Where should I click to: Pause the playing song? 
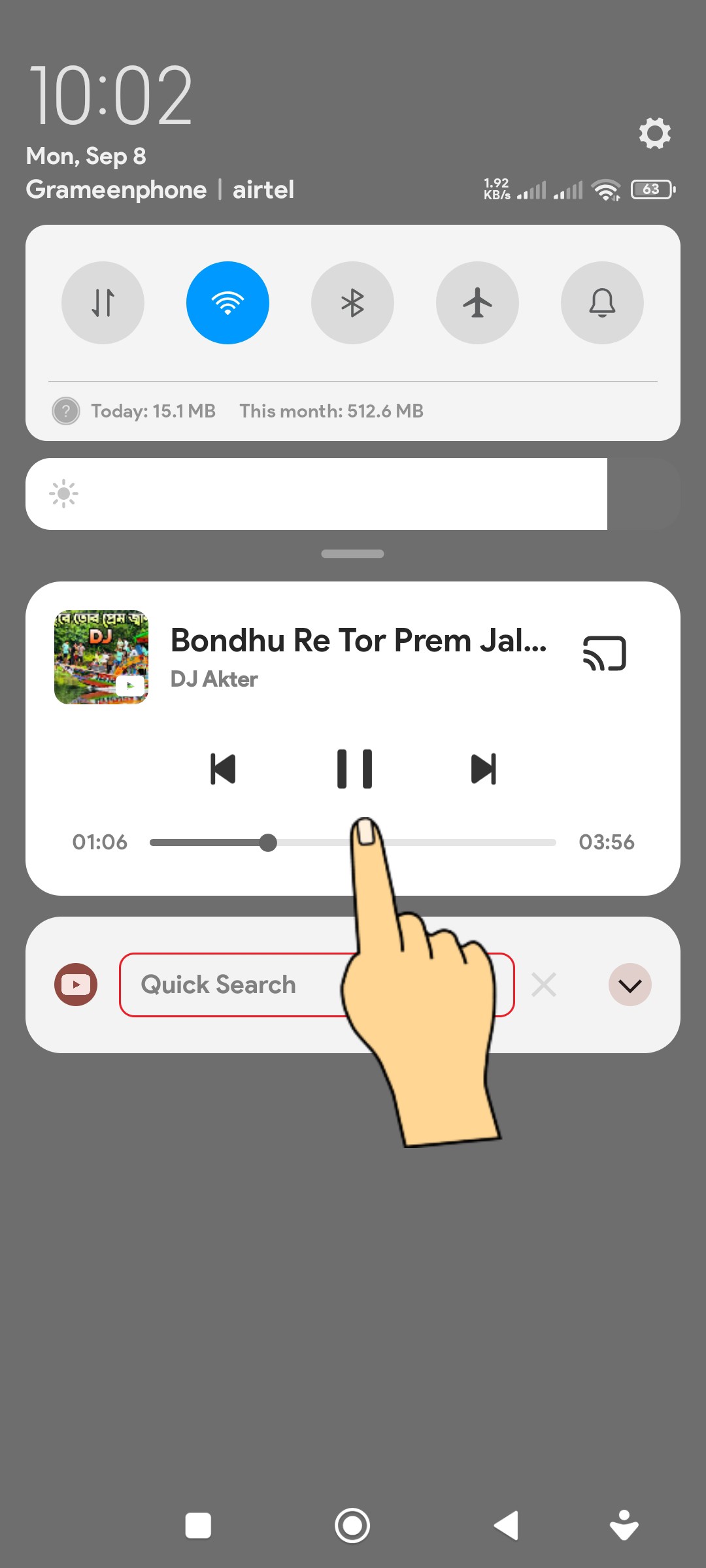(x=354, y=769)
